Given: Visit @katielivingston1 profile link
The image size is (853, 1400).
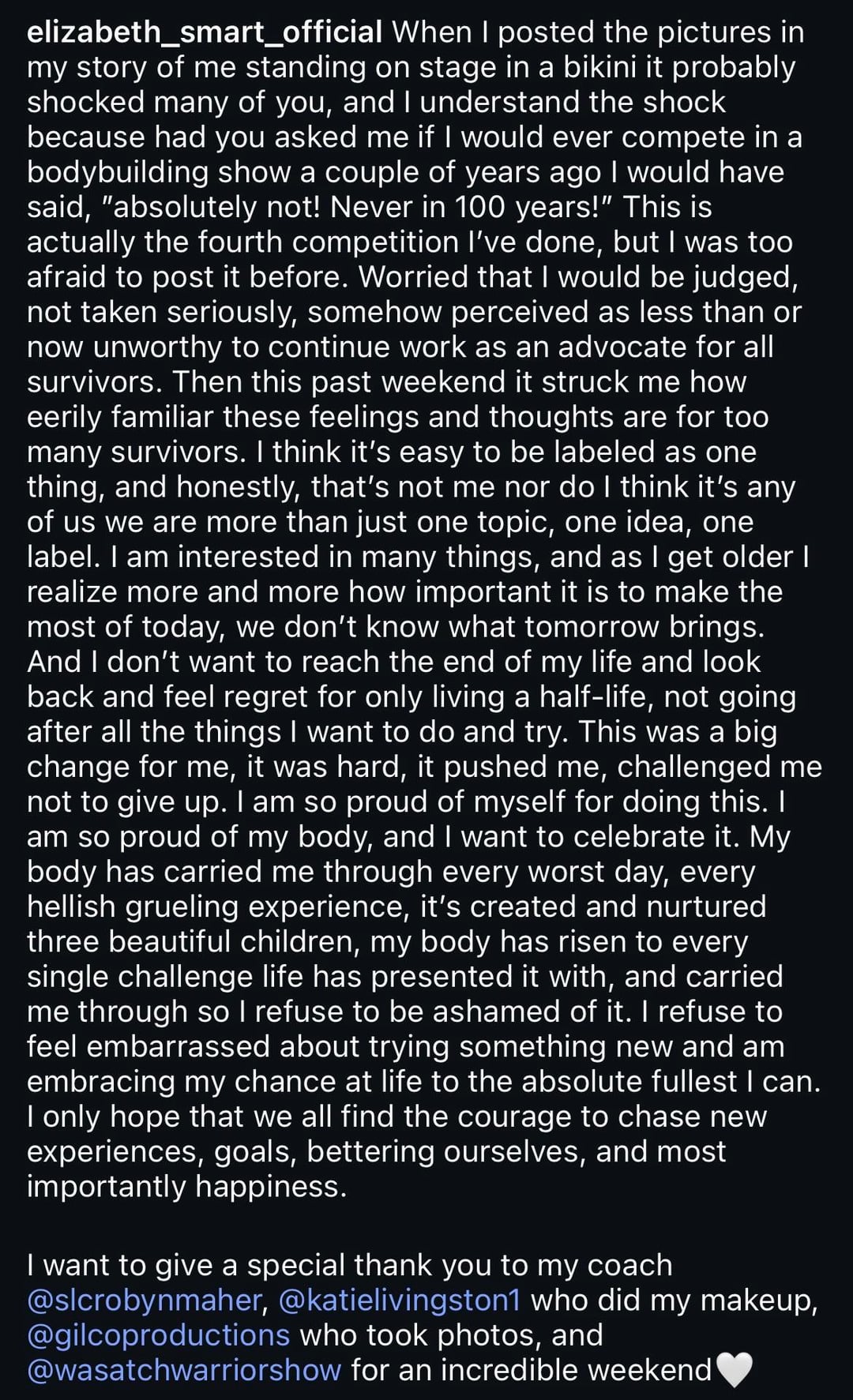Looking at the screenshot, I should click(x=400, y=1300).
